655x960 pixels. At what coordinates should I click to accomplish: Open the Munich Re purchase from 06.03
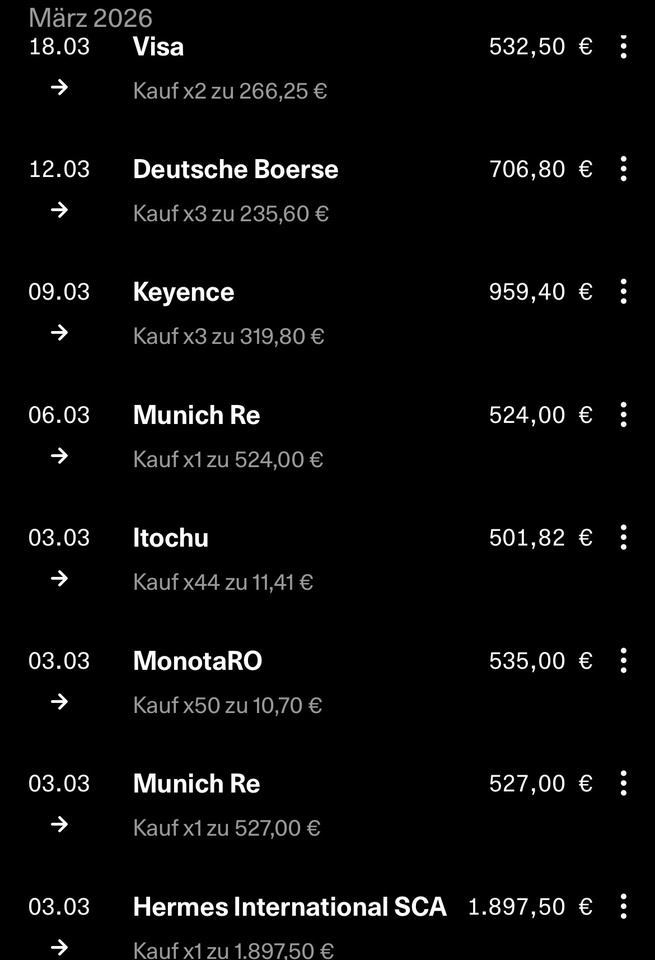pyautogui.click(x=300, y=436)
